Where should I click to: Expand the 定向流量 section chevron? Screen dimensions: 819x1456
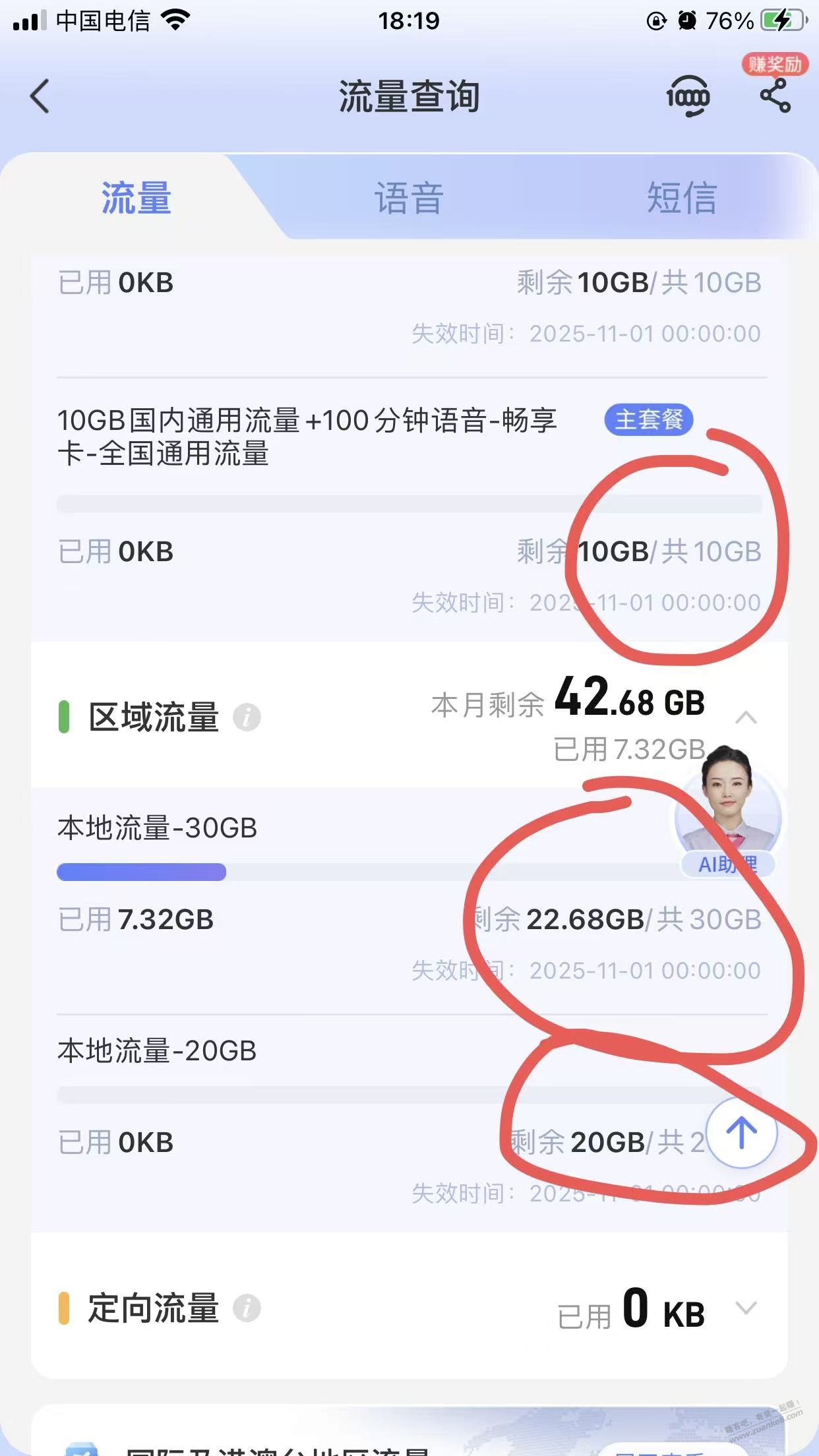pyautogui.click(x=746, y=1308)
